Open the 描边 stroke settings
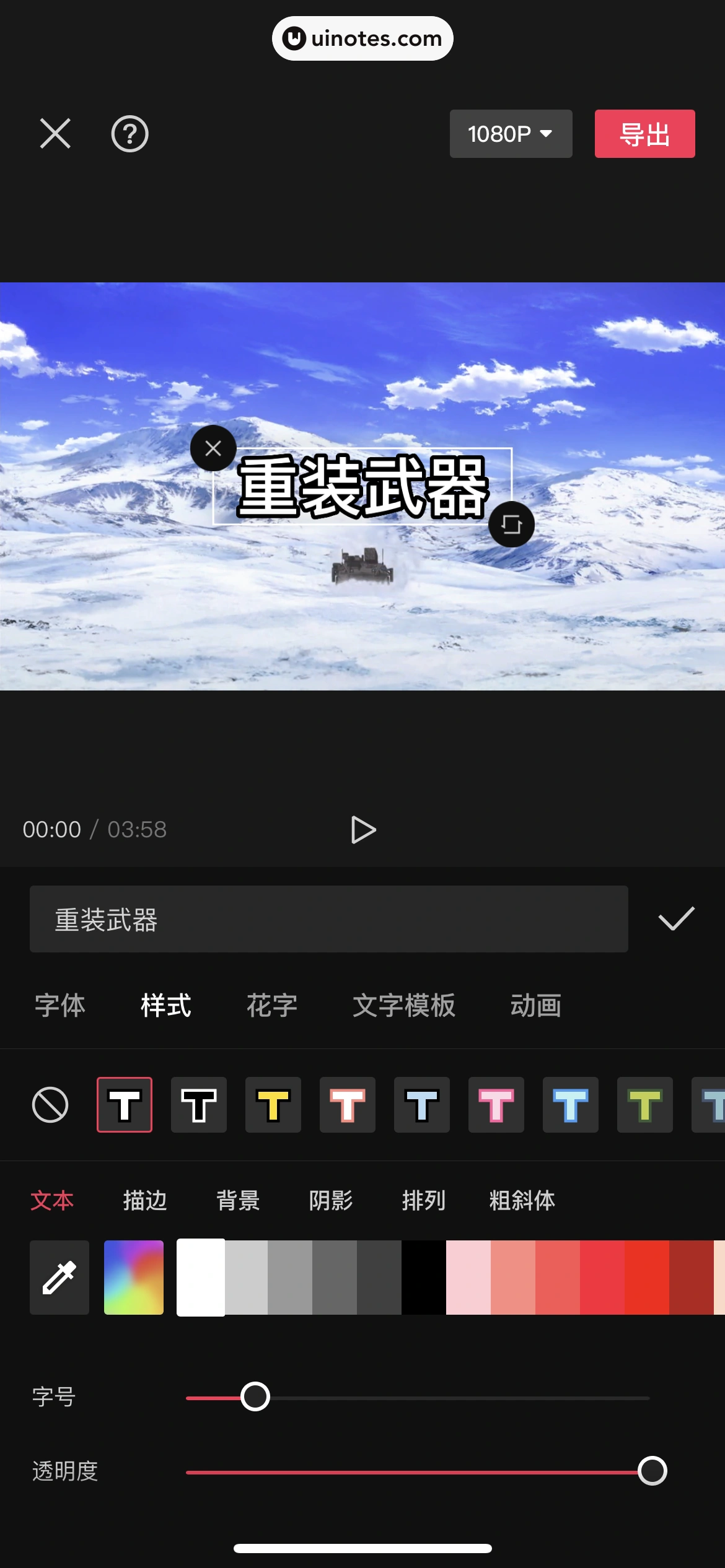 [x=144, y=1200]
